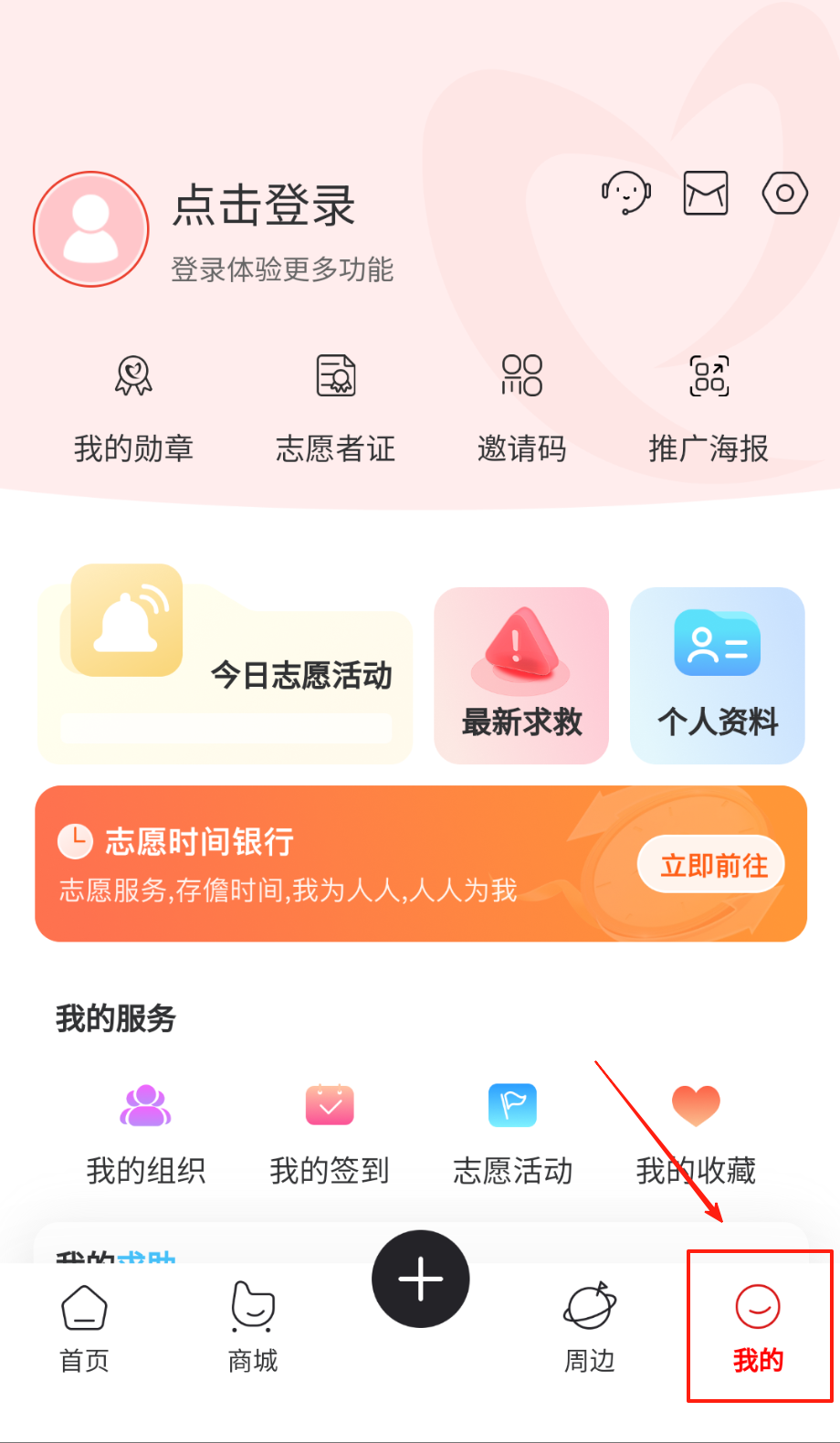Open the 最新求救 card
The width and height of the screenshot is (840, 1443).
[x=521, y=676]
